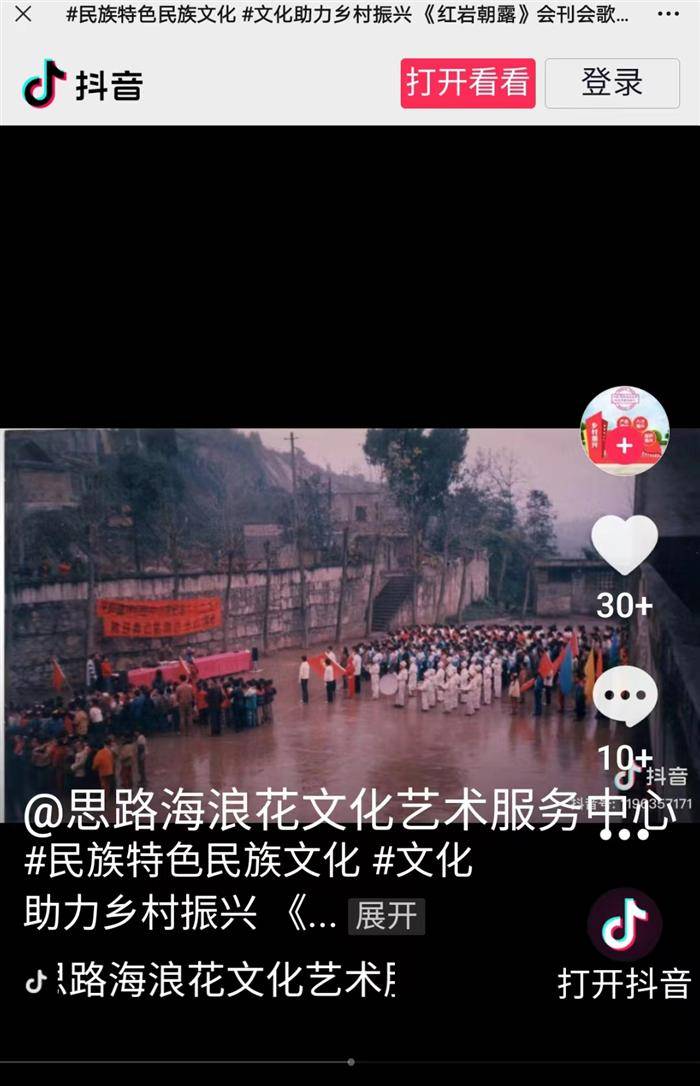
Task: Tap the 登录 login button
Action: (x=612, y=83)
